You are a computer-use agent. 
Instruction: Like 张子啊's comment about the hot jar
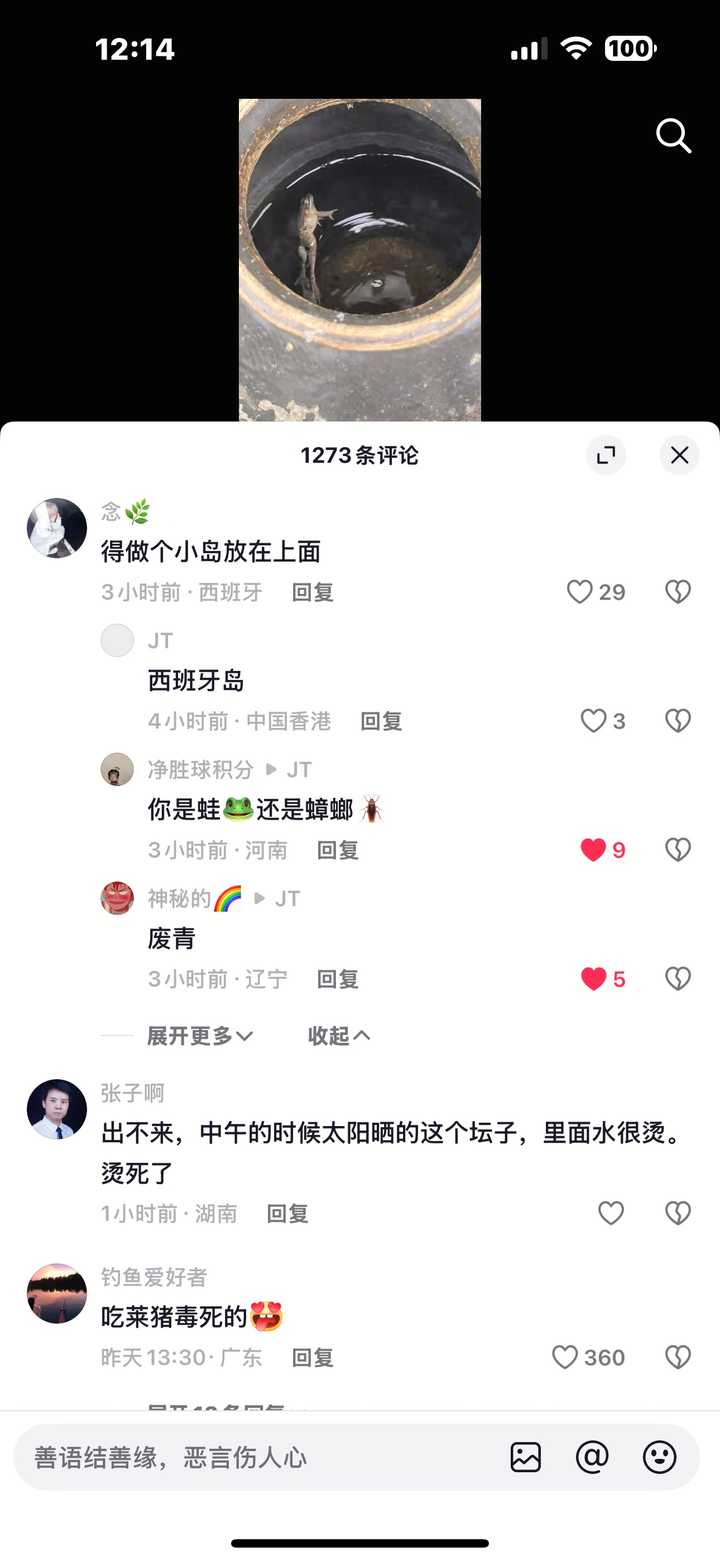[x=611, y=1213]
